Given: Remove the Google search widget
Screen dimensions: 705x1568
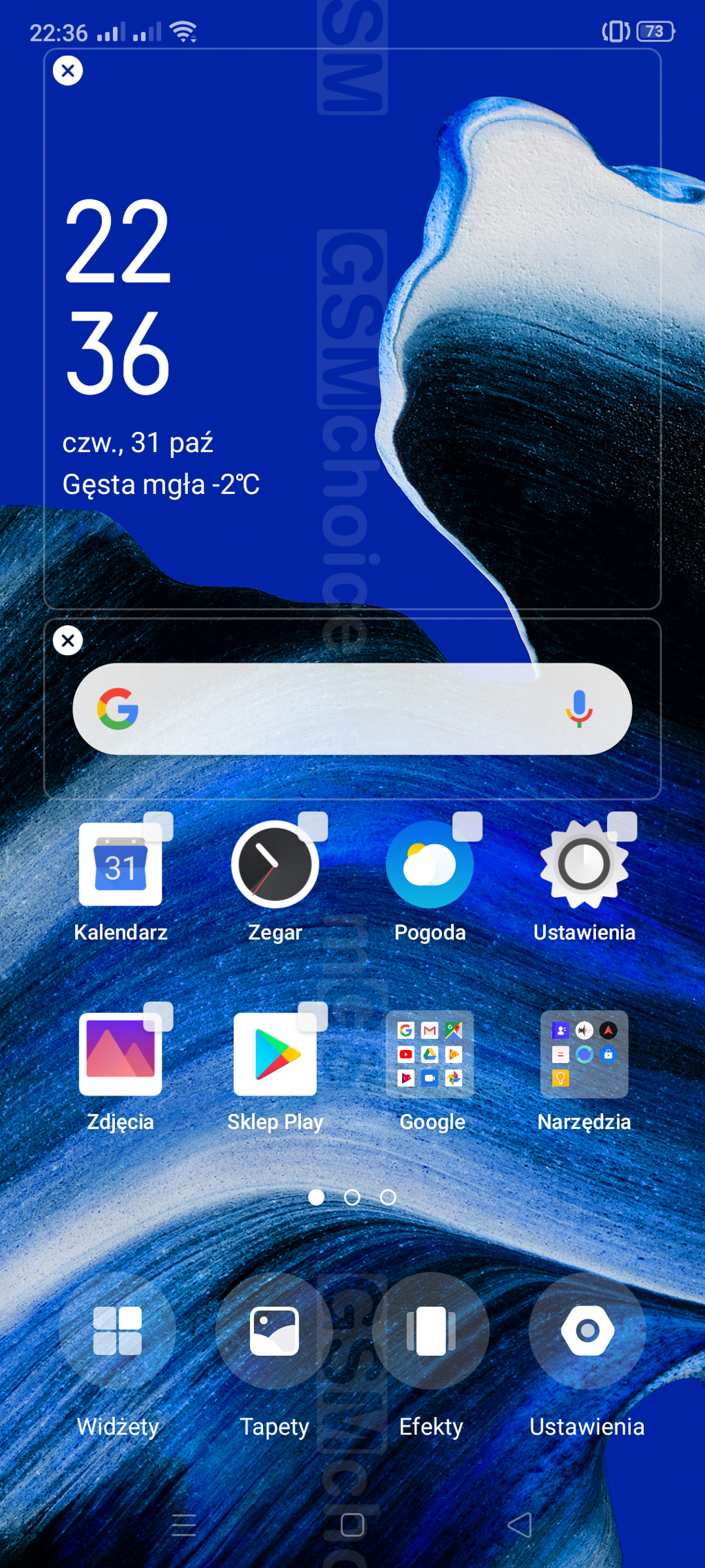Looking at the screenshot, I should coord(67,641).
